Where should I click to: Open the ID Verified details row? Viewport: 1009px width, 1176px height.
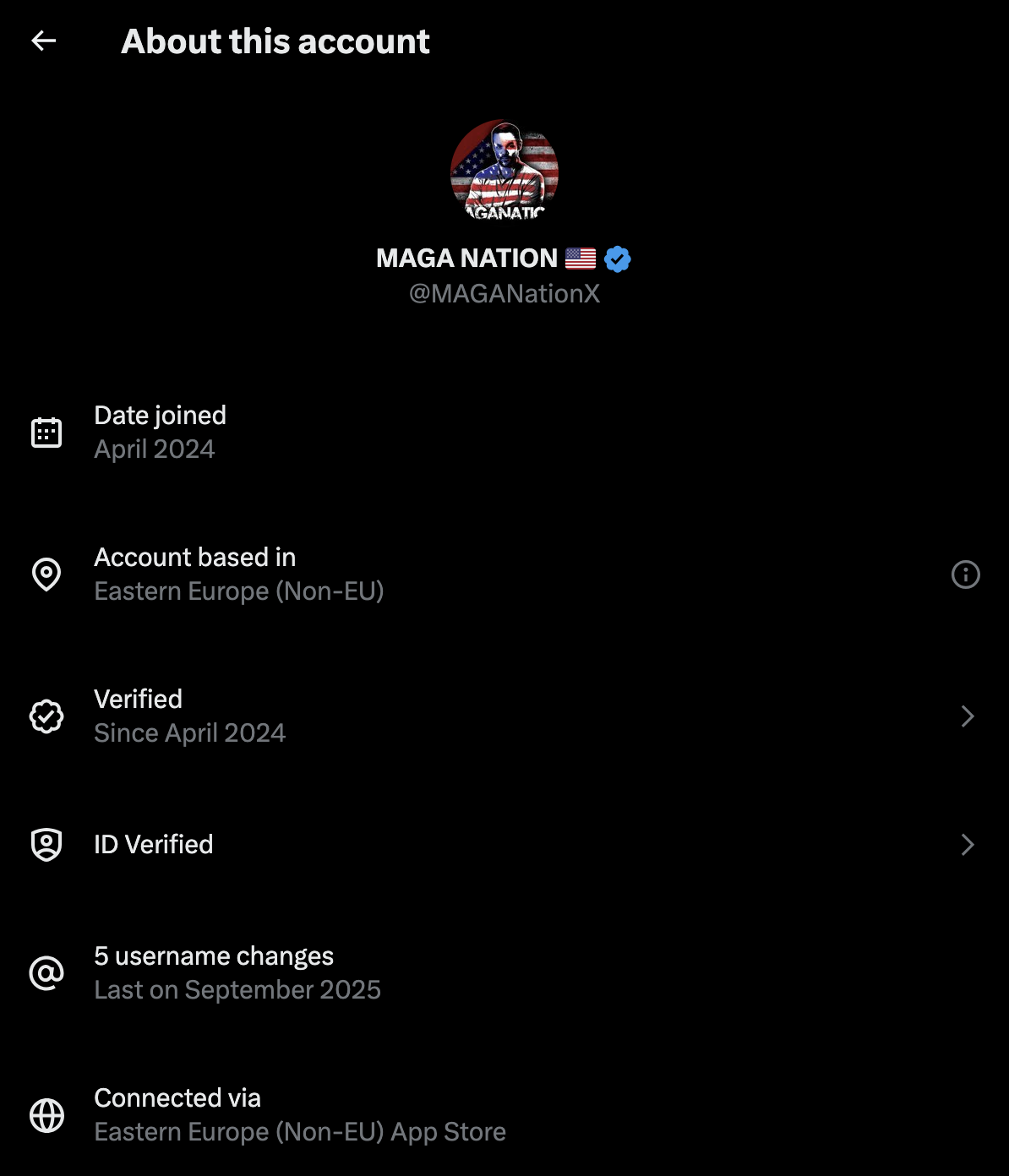[504, 845]
